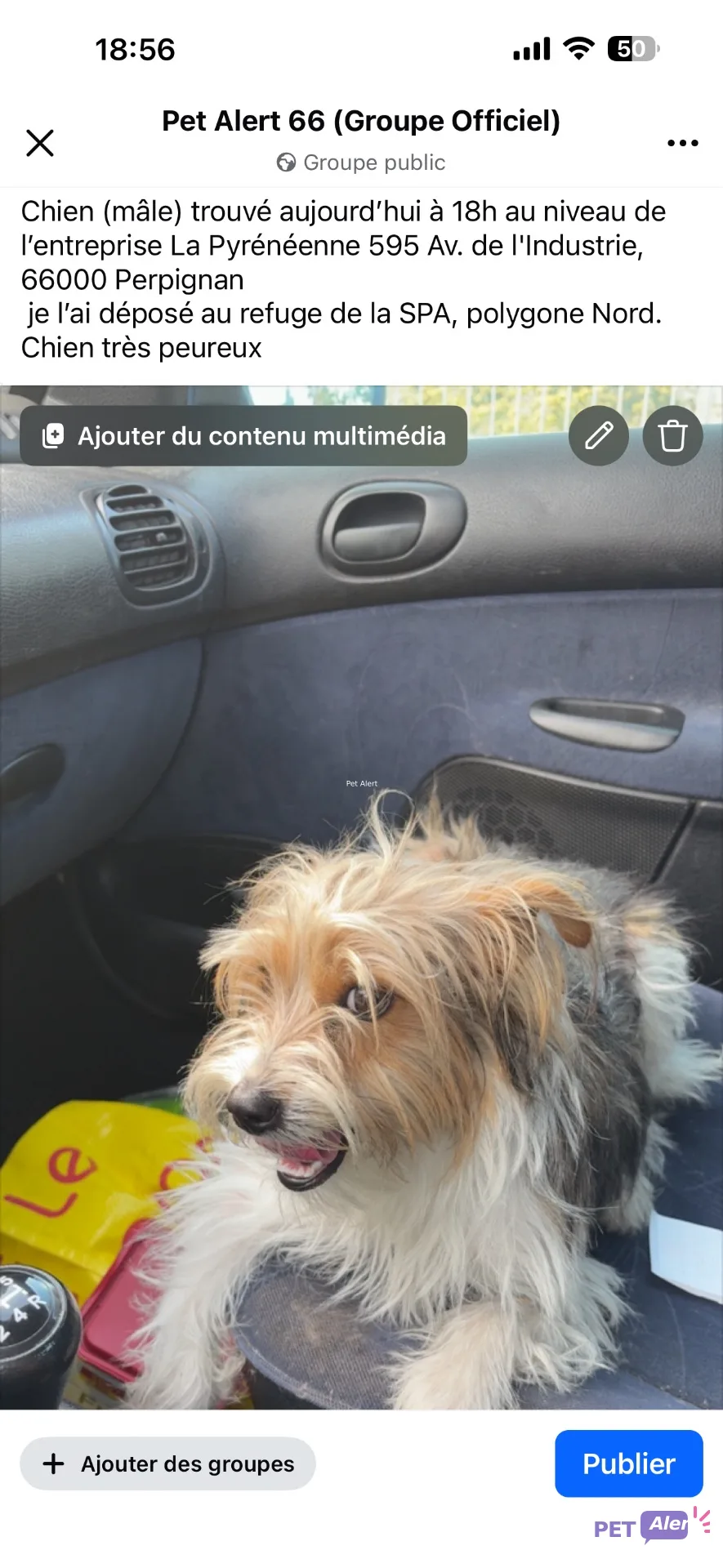Image resolution: width=723 pixels, height=1568 pixels.
Task: Edit the dog photo with the pencil icon
Action: pyautogui.click(x=599, y=435)
